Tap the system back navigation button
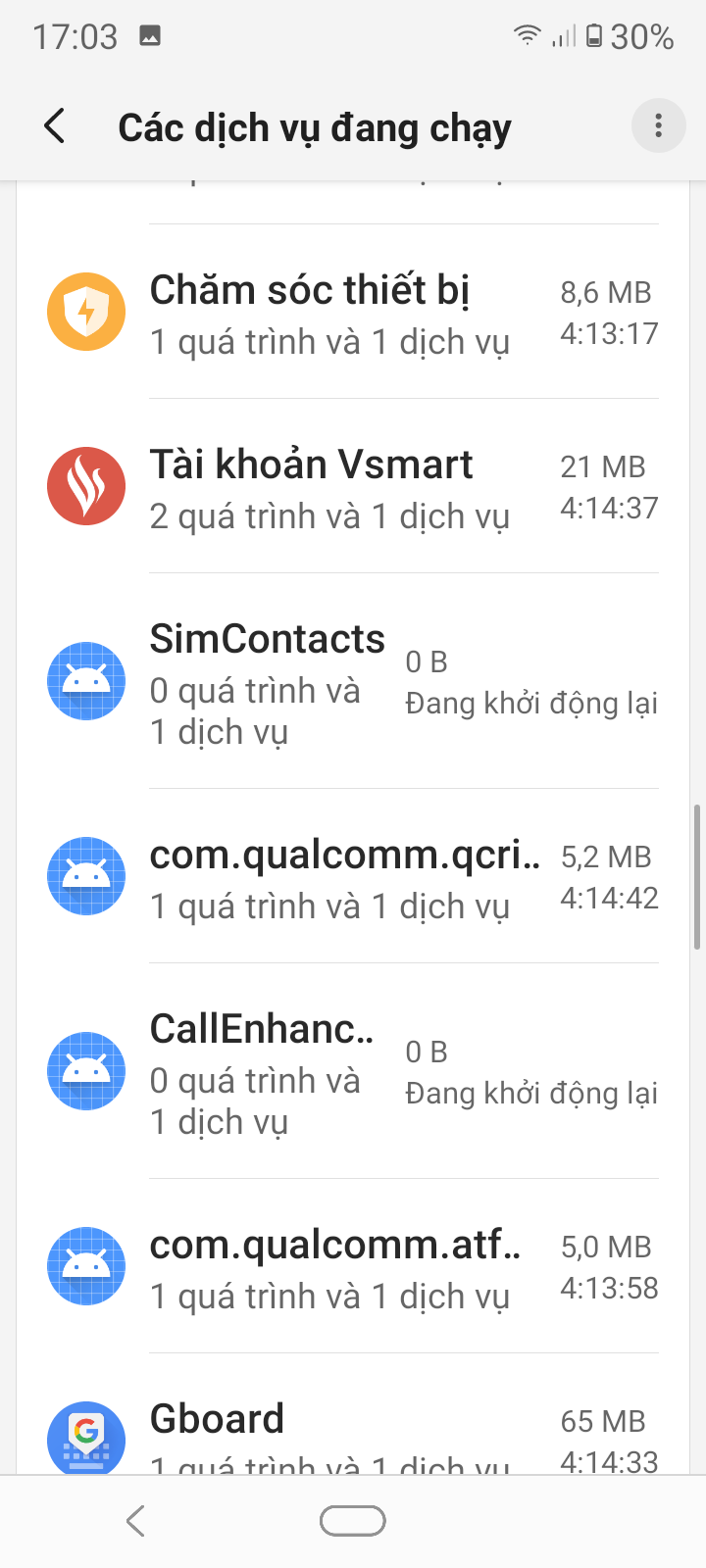This screenshot has width=706, height=1568. click(136, 1520)
